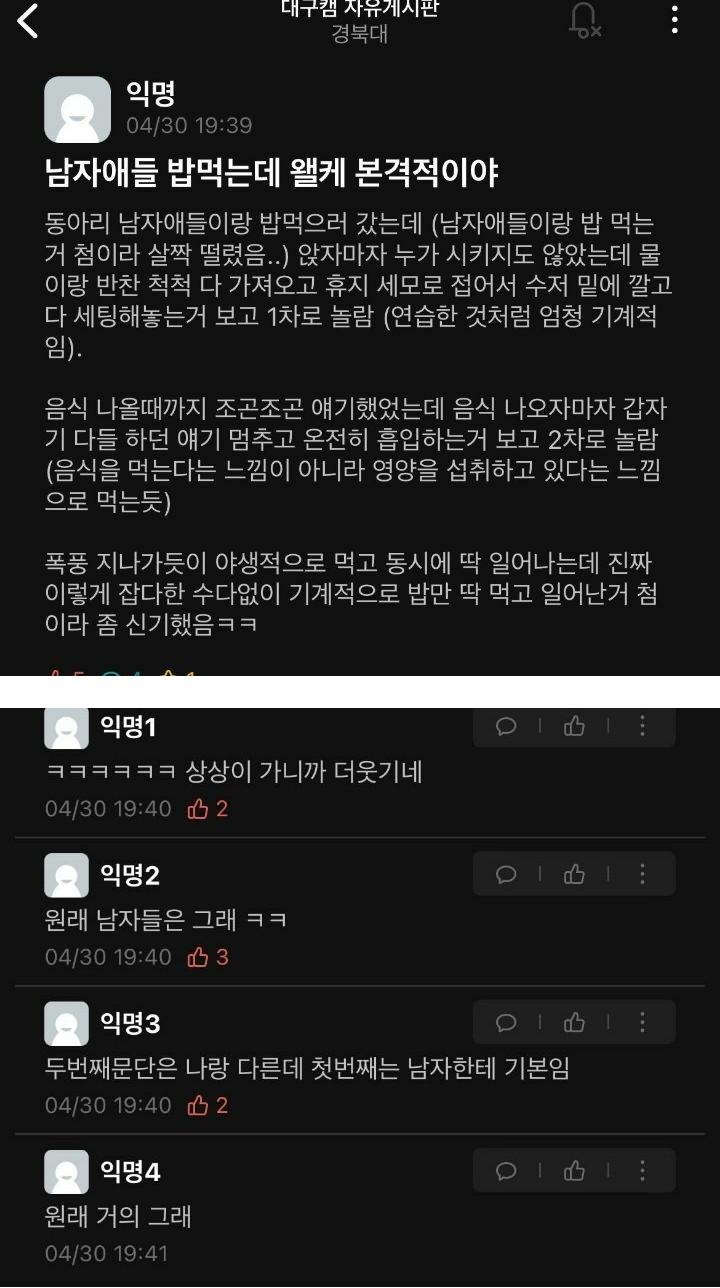
Task: Reply to 익명1's comment
Action: tap(506, 726)
